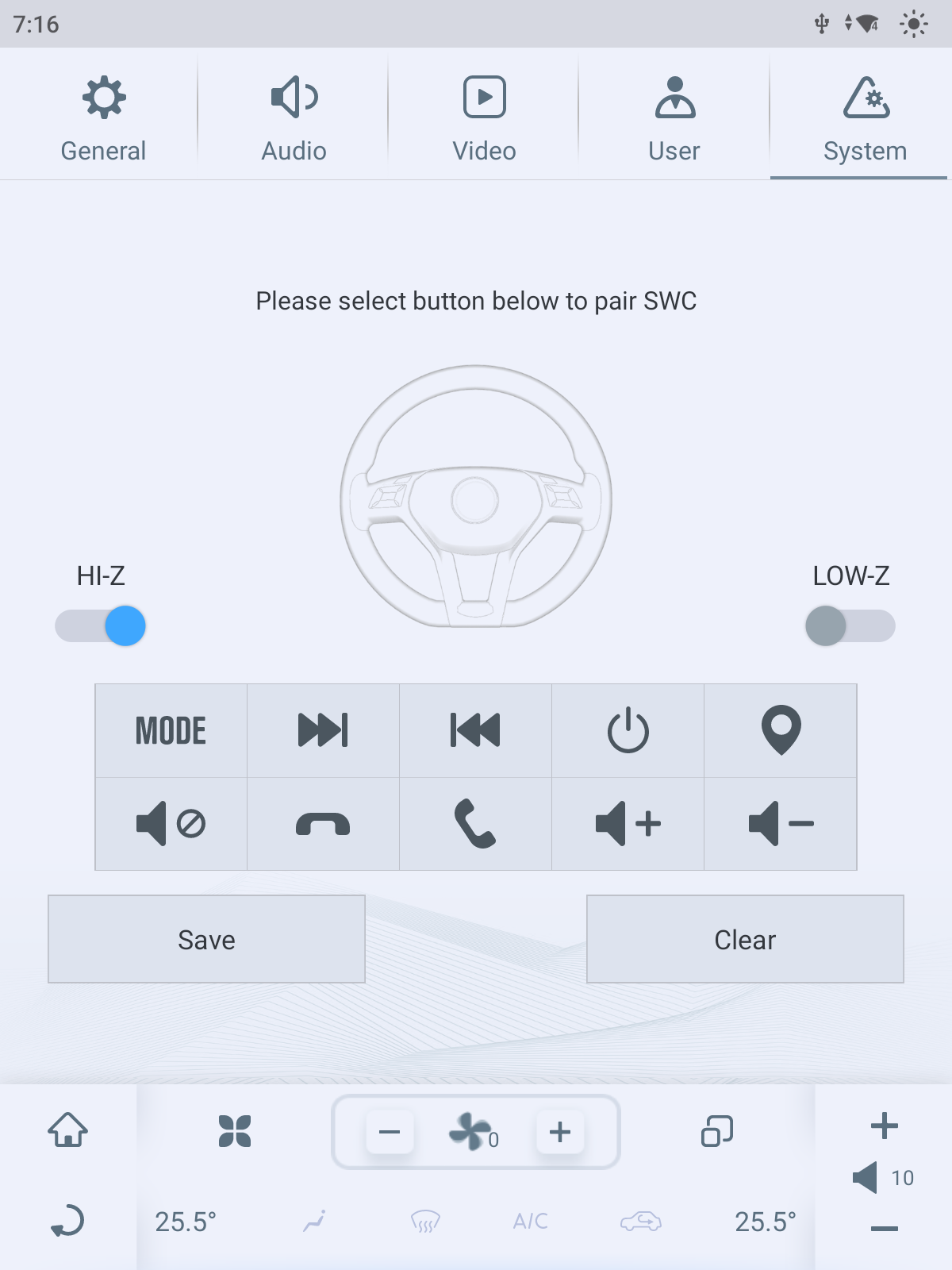Screen dimensions: 952x1270
Task: Enable the LOW-Z switch
Action: [850, 625]
